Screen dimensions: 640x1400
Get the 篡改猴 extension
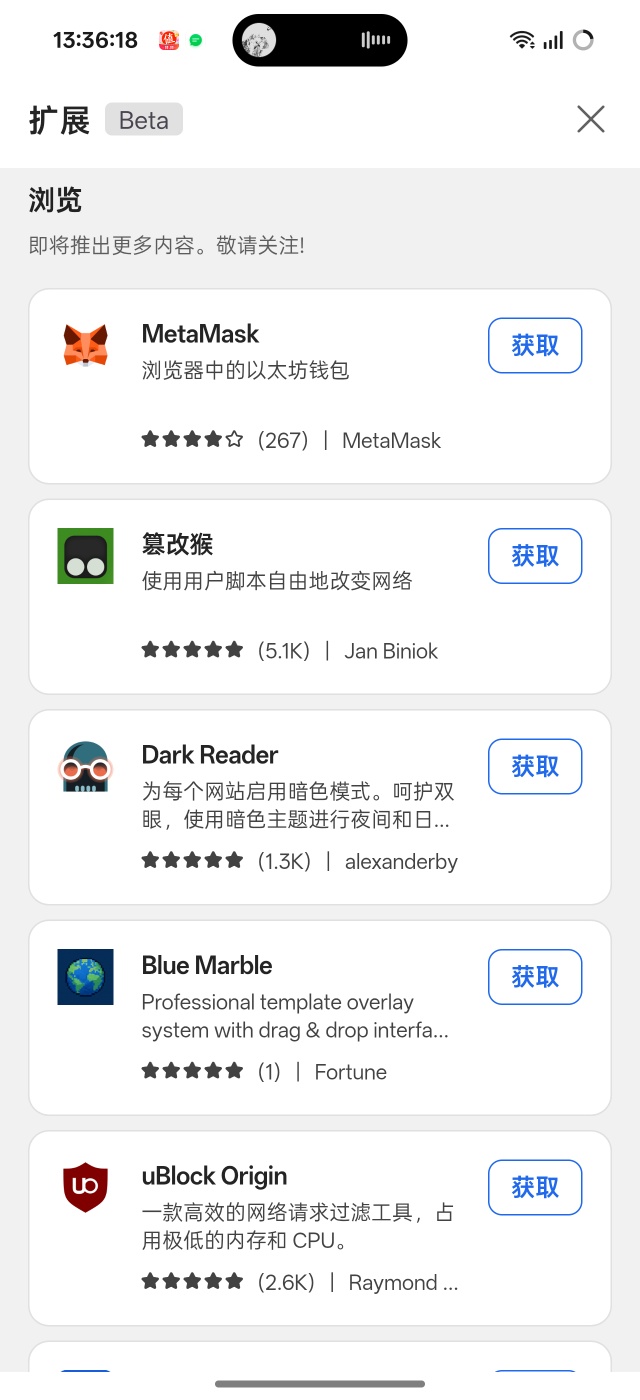pos(535,556)
